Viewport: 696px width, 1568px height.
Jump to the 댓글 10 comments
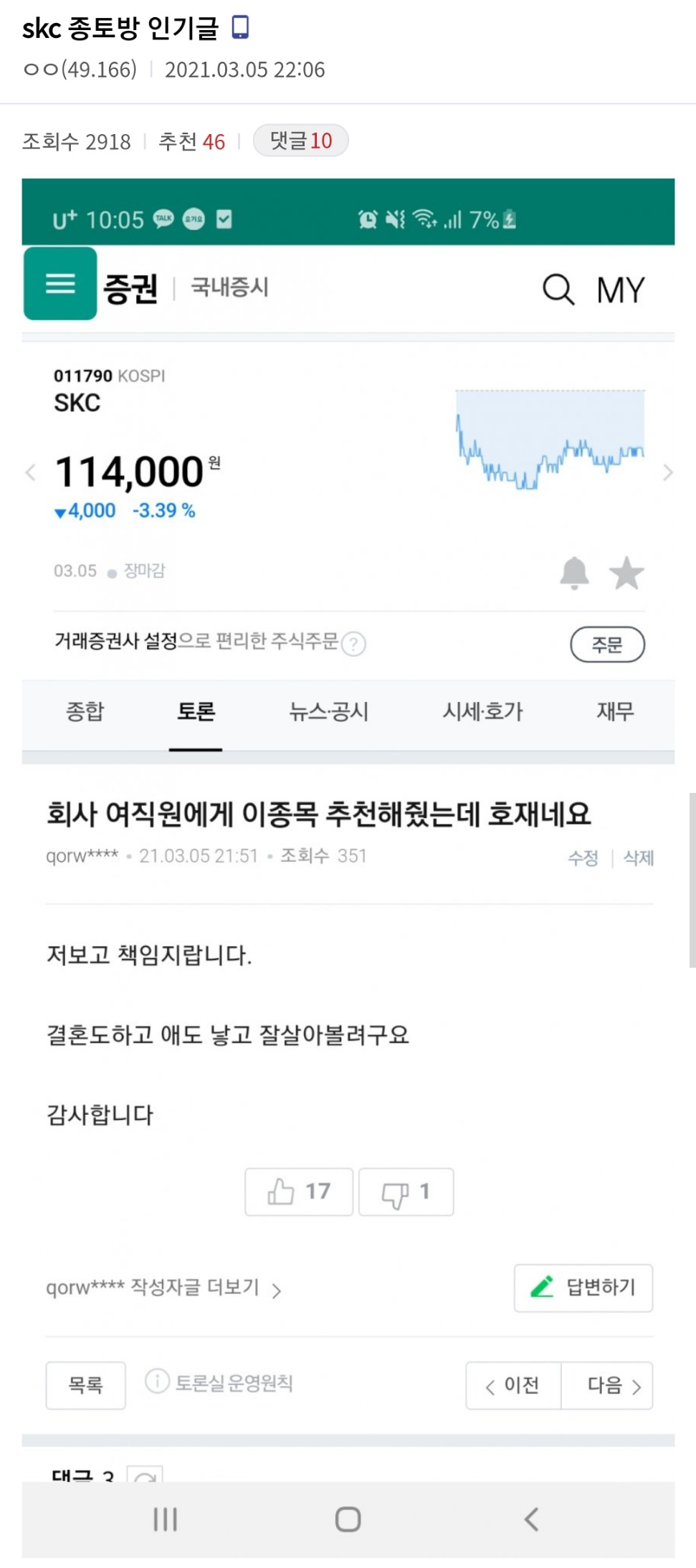click(300, 141)
